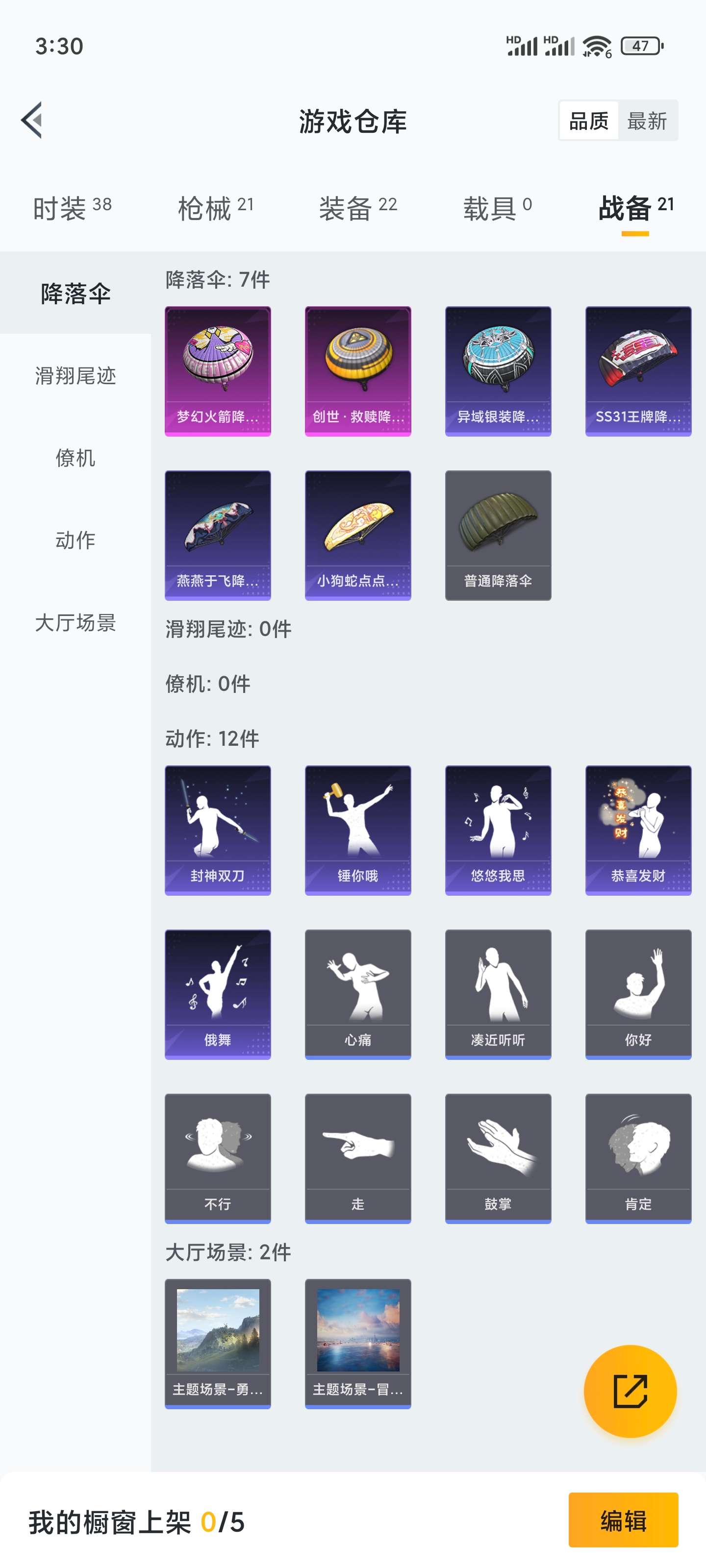This screenshot has width=706, height=1568.
Task: Switch to the 枪械 tab
Action: tap(216, 209)
